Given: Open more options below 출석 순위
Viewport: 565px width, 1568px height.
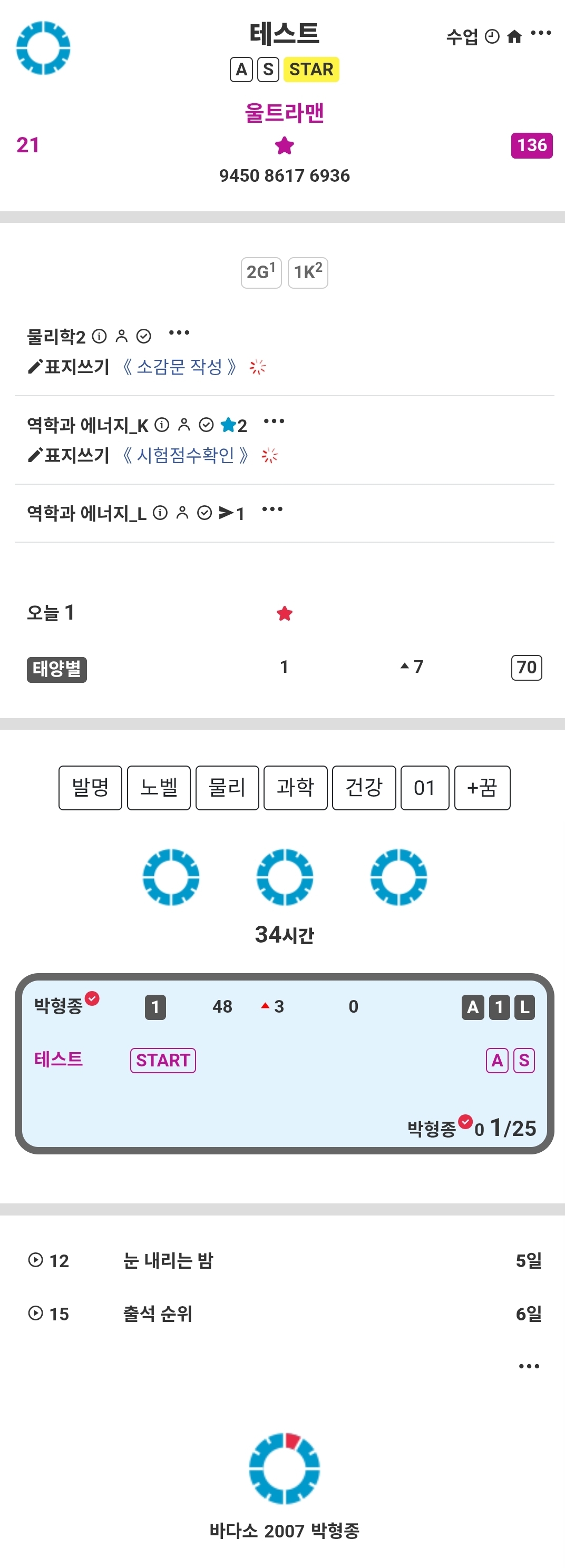Looking at the screenshot, I should tap(529, 1366).
